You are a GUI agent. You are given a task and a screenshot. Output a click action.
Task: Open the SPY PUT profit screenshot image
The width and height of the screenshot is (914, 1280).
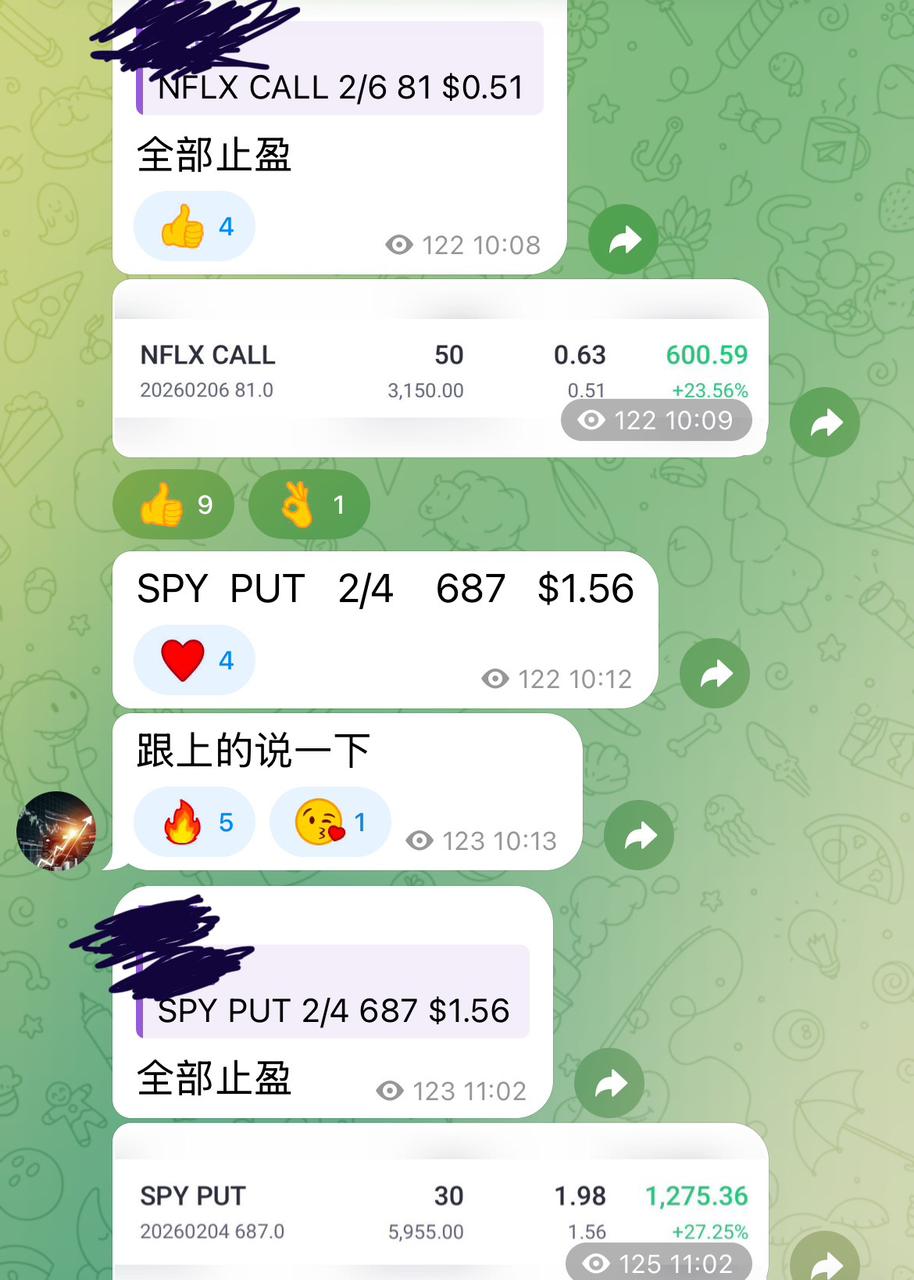click(440, 1210)
